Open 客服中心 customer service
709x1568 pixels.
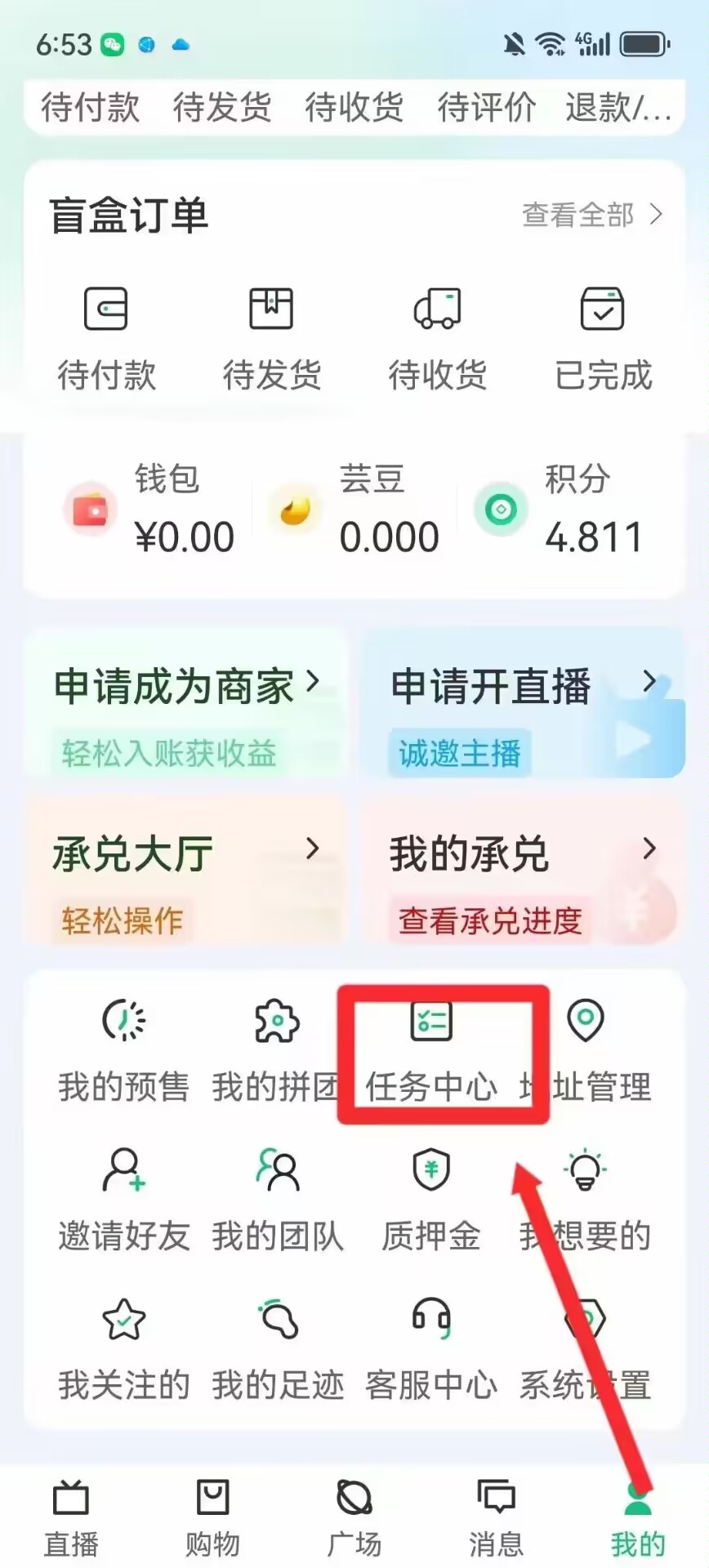pos(431,1351)
